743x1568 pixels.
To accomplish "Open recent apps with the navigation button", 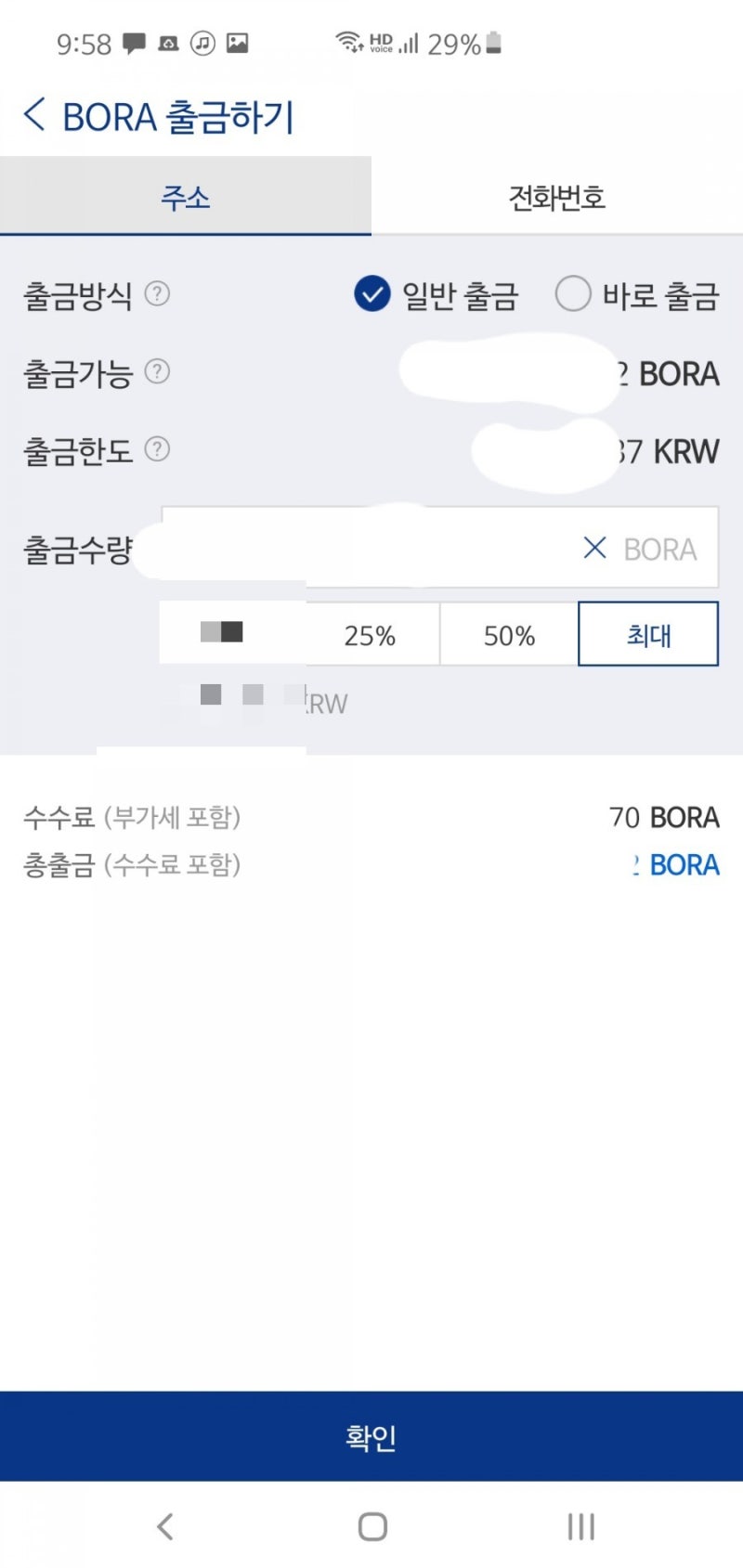I will tap(580, 1524).
